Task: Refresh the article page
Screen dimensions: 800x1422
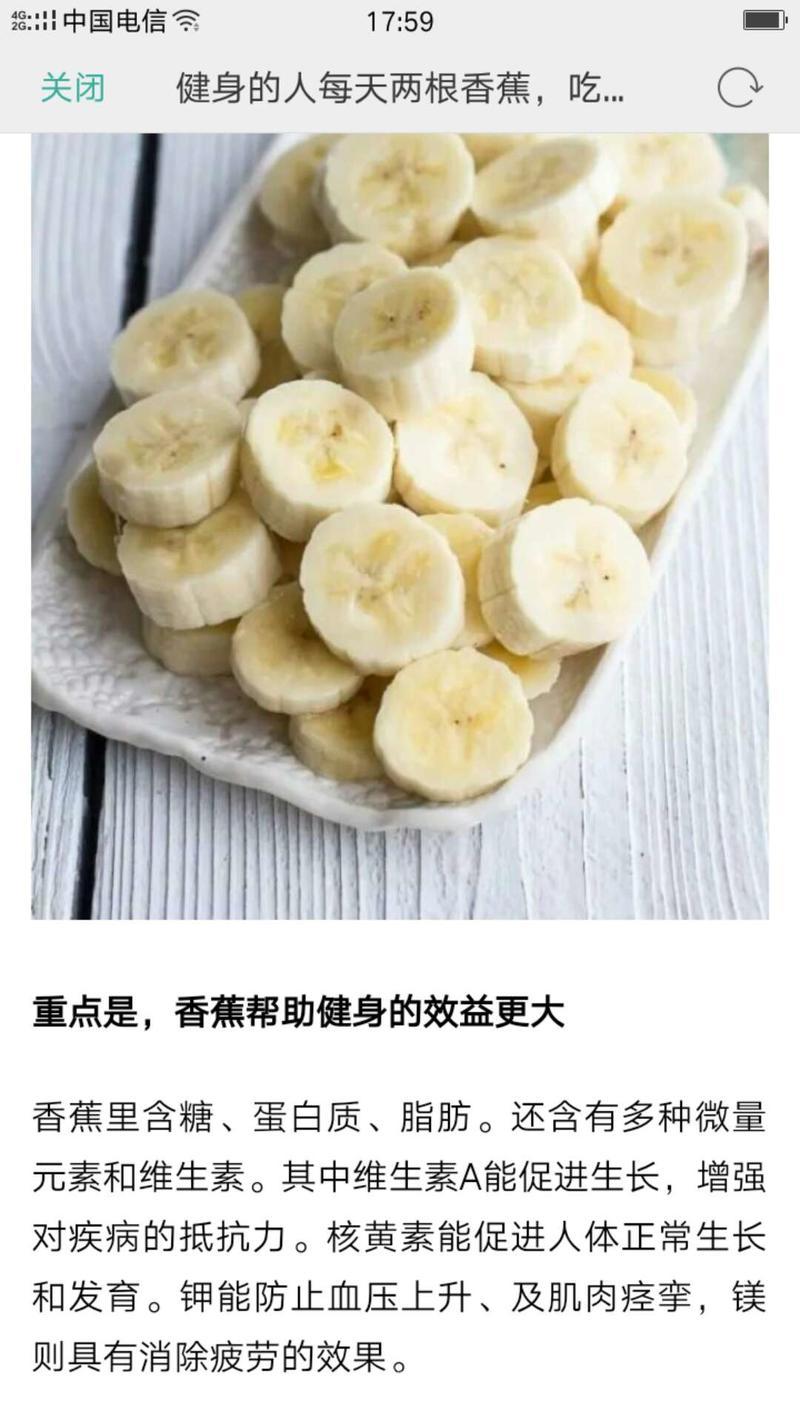Action: (740, 88)
